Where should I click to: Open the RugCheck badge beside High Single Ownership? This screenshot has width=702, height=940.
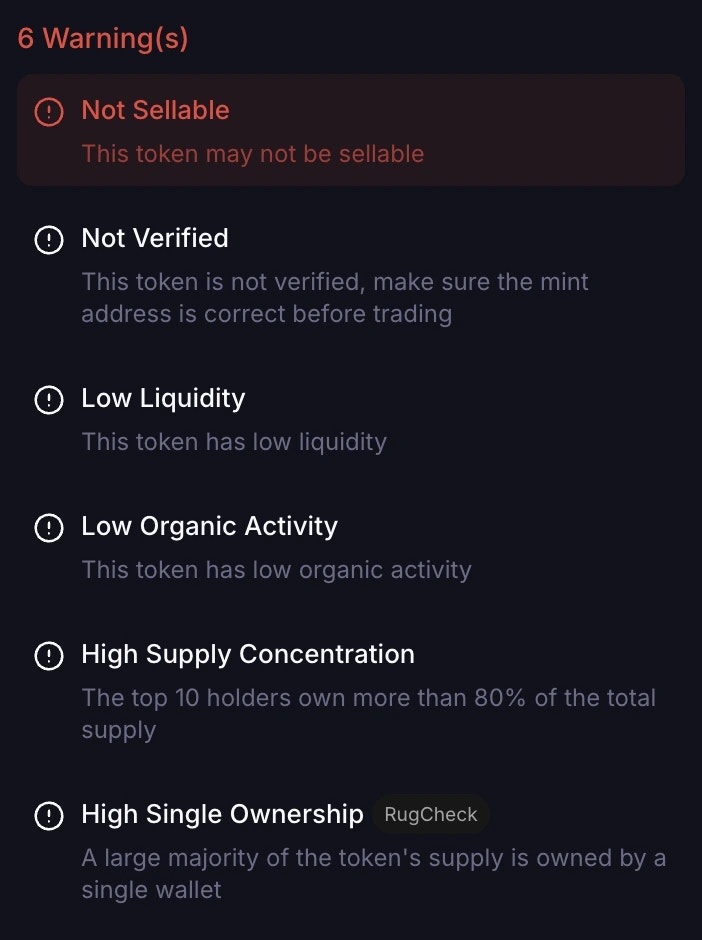431,815
